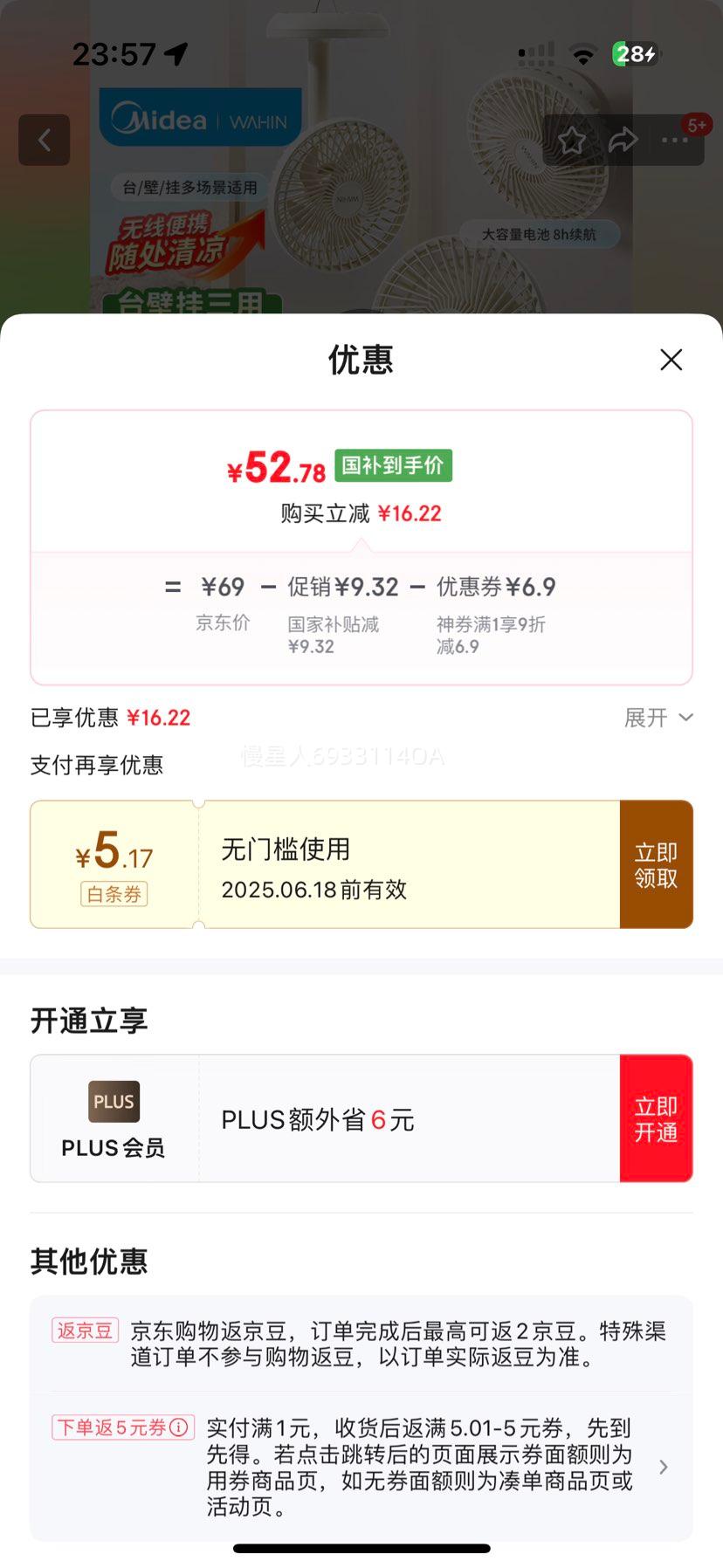
Task: Tap 立即开通 to join PLUS membership
Action: coord(656,1118)
